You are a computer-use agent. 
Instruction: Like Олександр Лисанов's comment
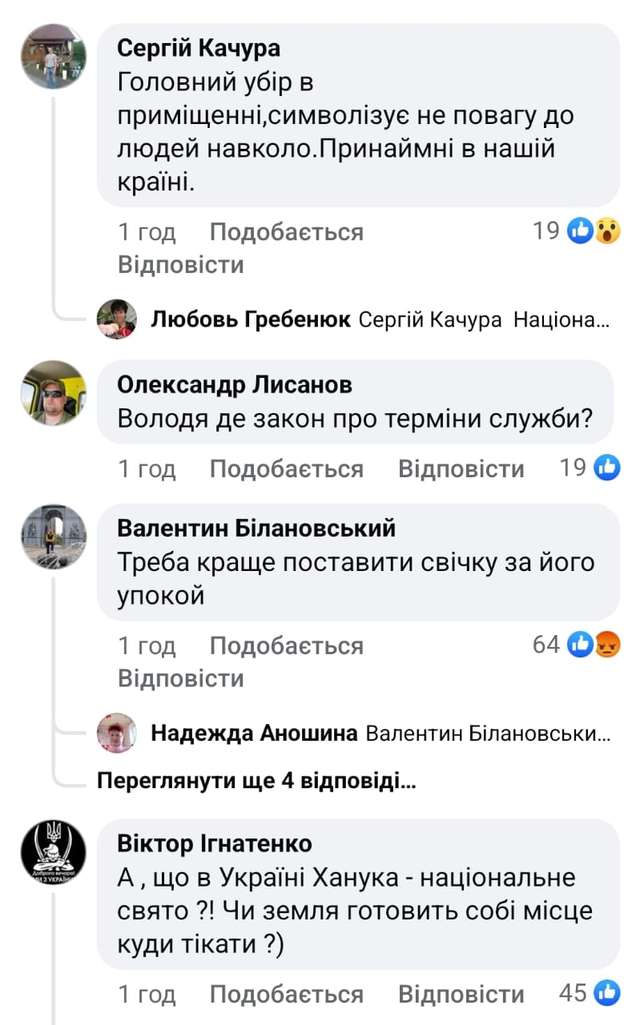[286, 469]
